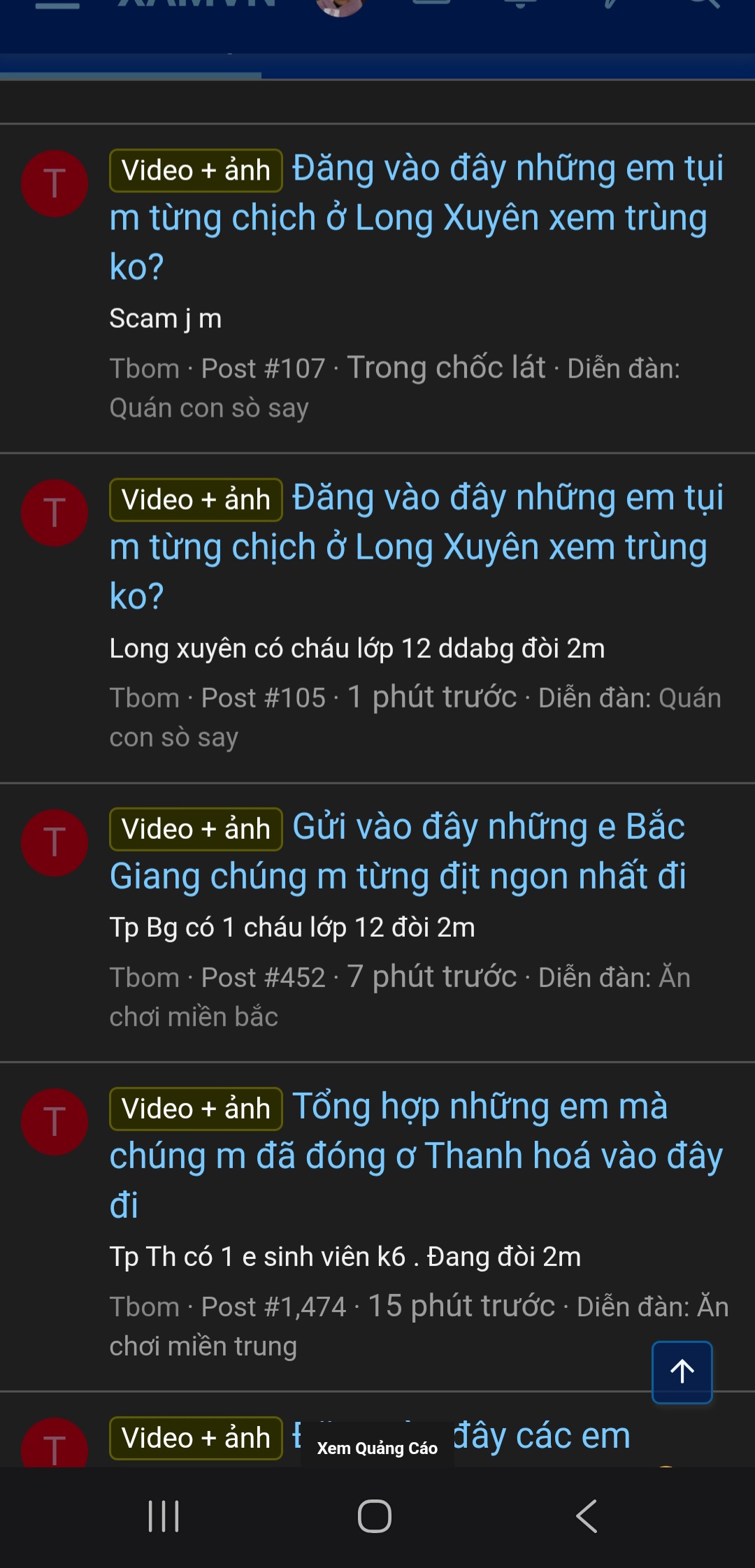Open Tbom's avatar on the Bắc Giang result
This screenshot has width=755, height=1568.
point(55,842)
